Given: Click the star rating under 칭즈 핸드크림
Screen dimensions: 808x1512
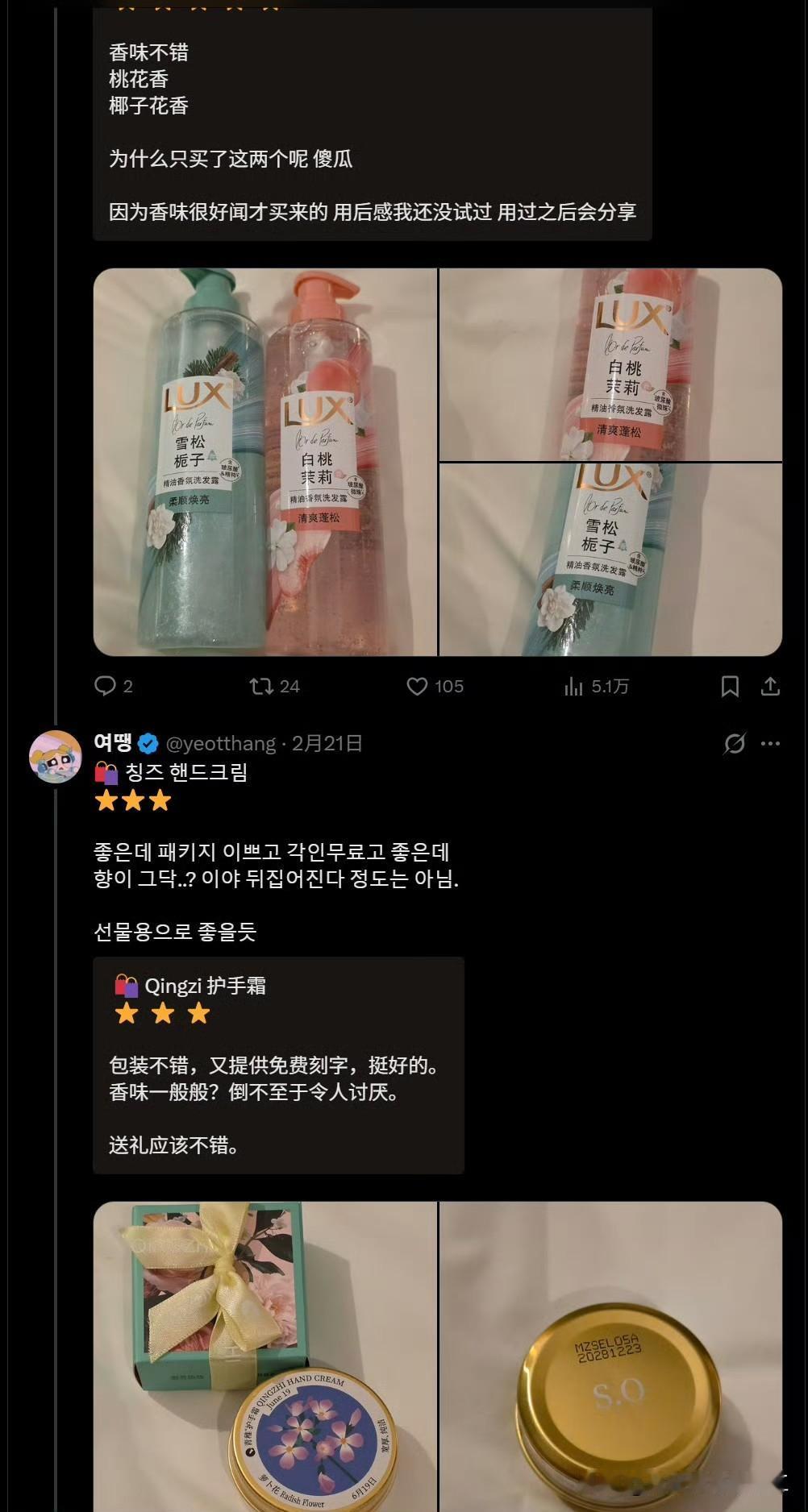Looking at the screenshot, I should pos(133,800).
